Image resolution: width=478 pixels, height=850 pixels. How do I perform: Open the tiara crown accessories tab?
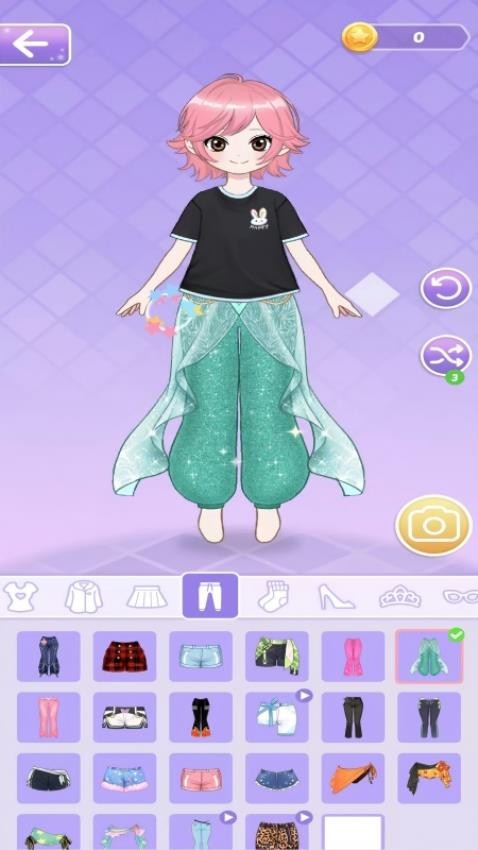click(400, 596)
